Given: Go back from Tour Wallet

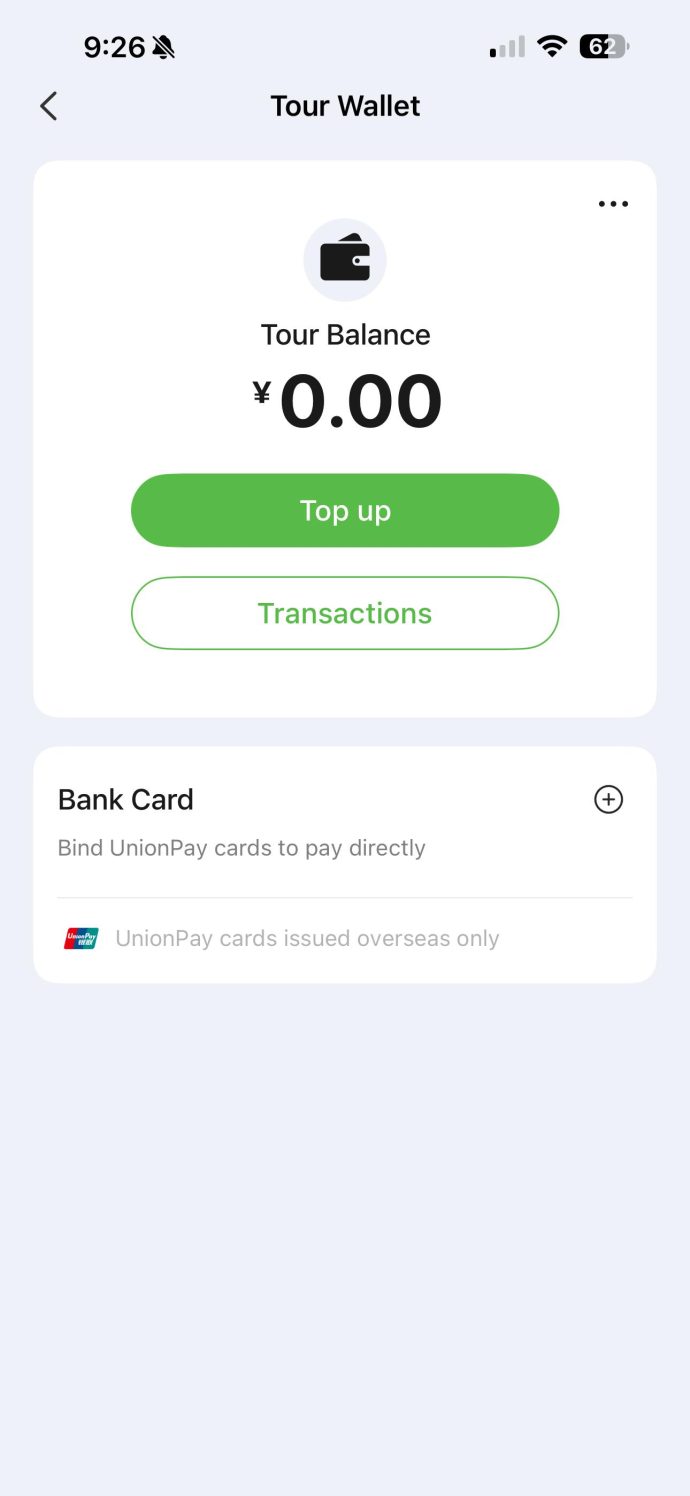Looking at the screenshot, I should coord(48,106).
